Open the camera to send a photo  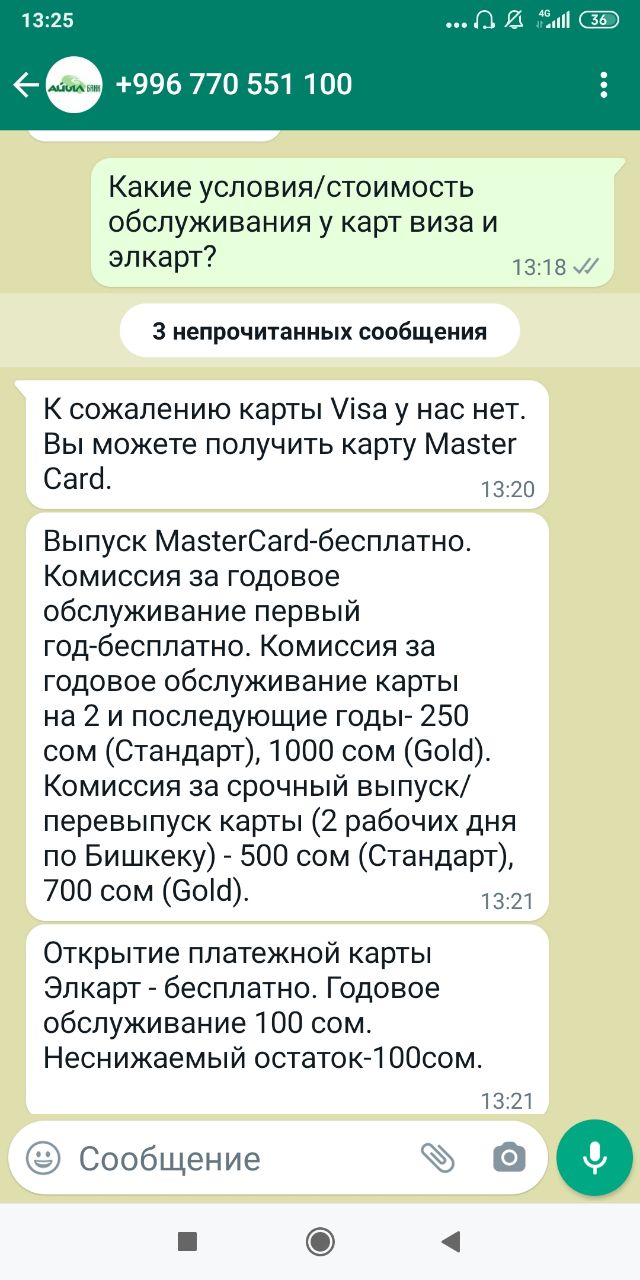509,1158
